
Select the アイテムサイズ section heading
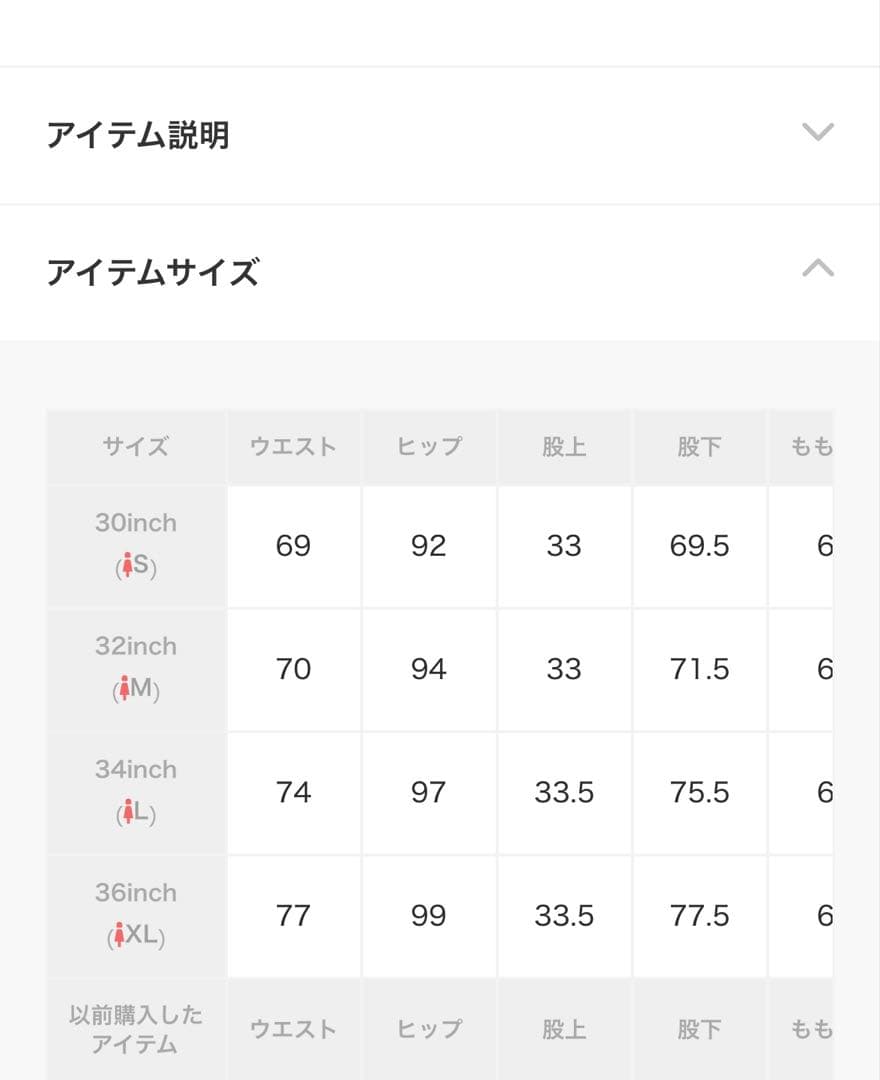tap(153, 272)
